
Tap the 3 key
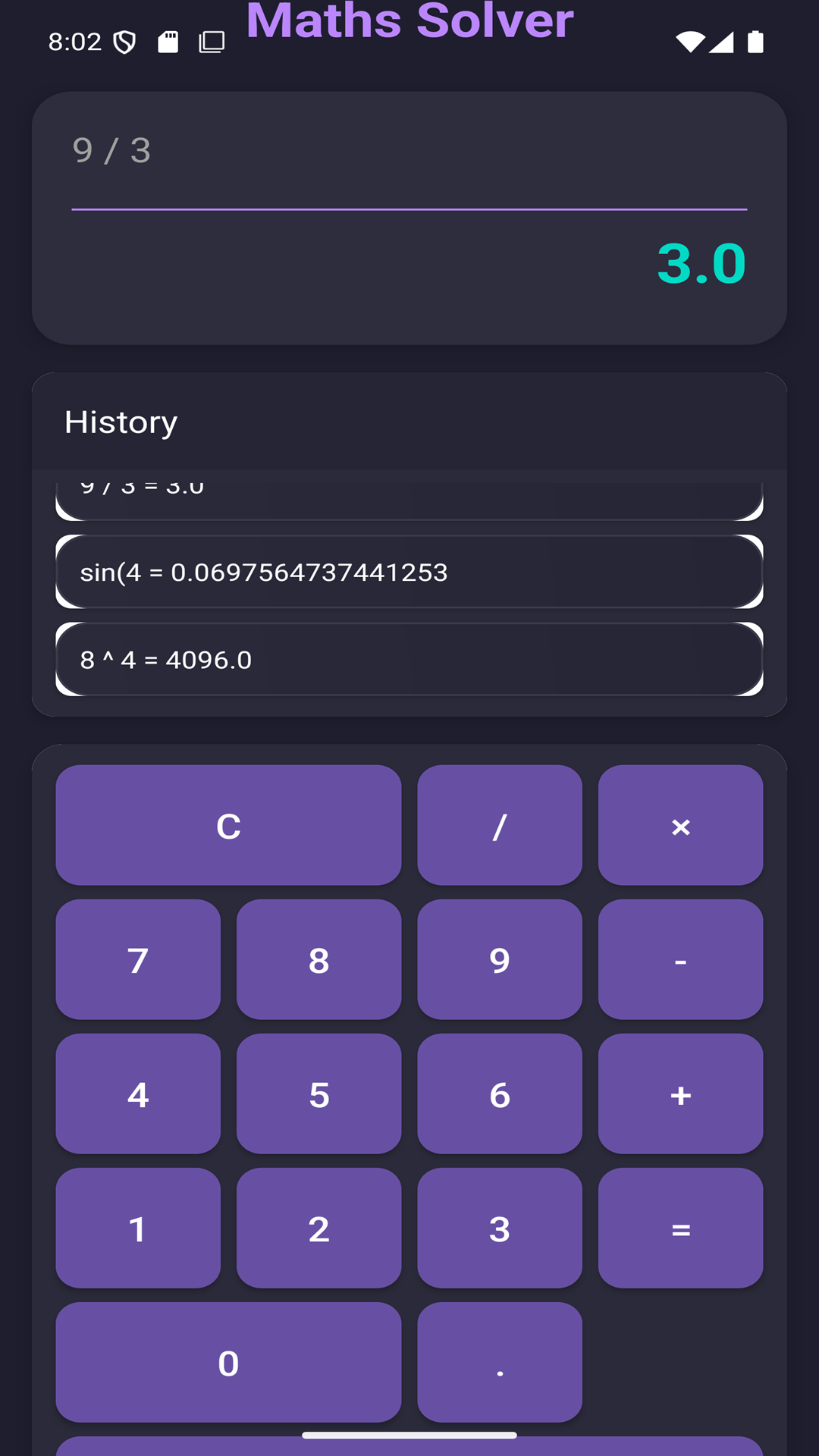(x=500, y=1228)
